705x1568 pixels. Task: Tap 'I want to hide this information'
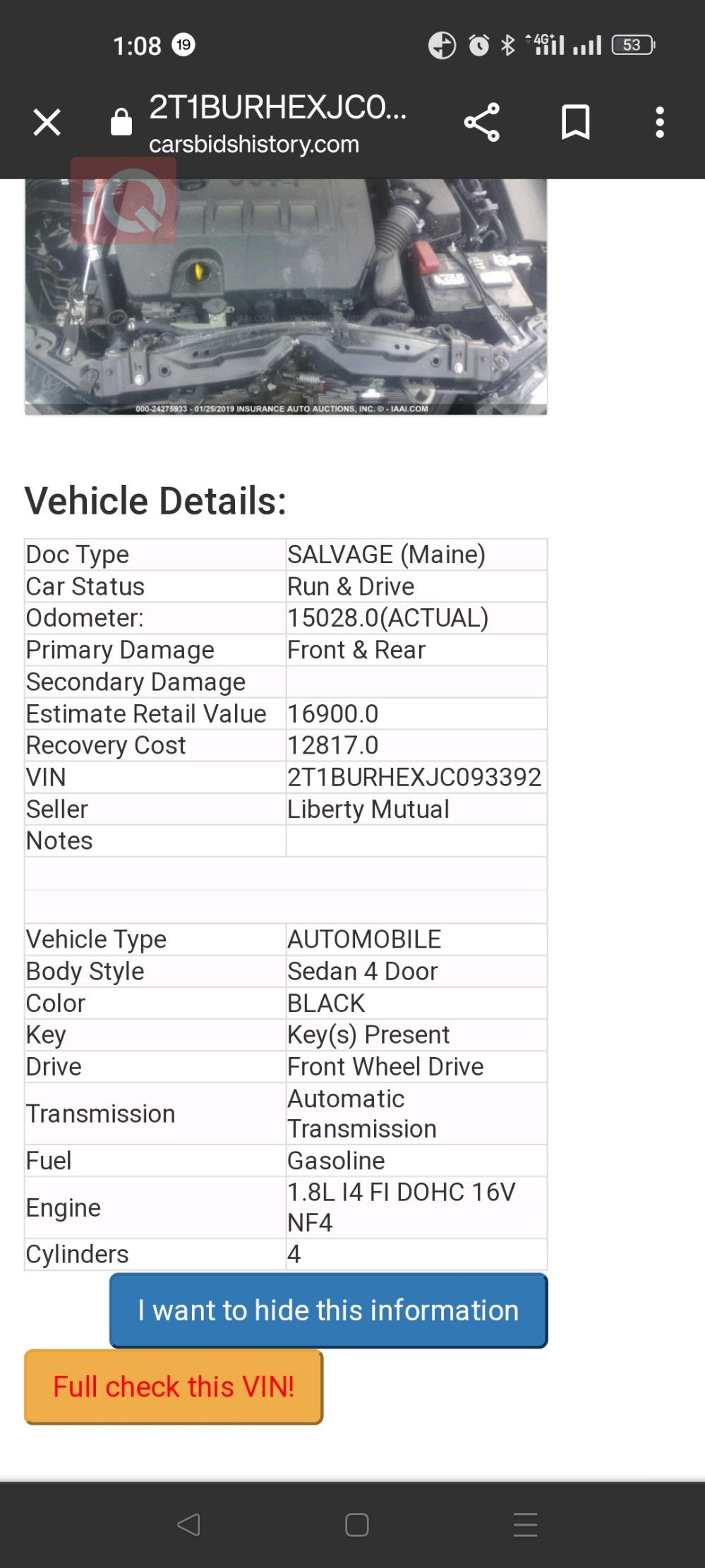pyautogui.click(x=328, y=1310)
